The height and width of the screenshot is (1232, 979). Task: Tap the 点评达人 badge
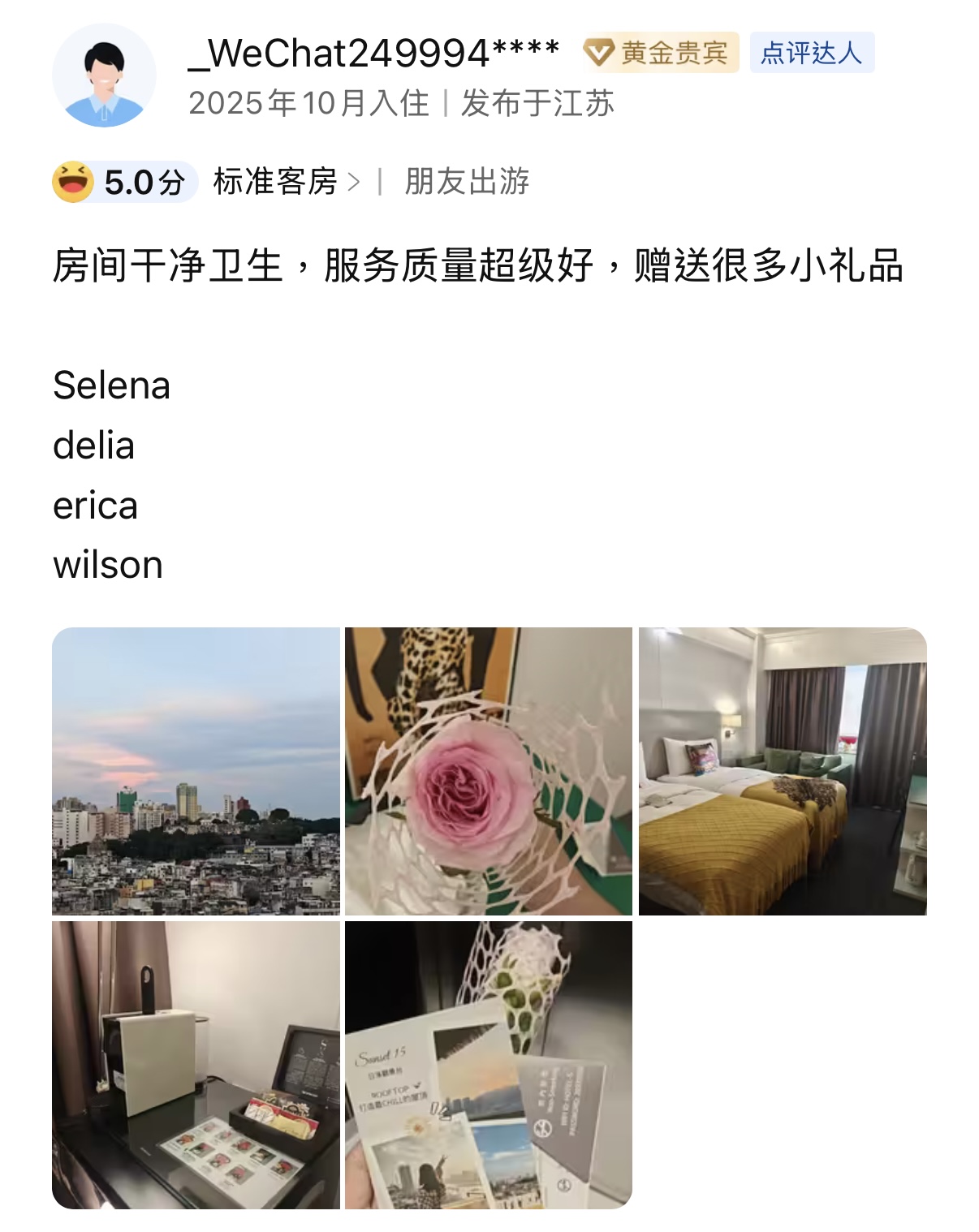click(811, 53)
